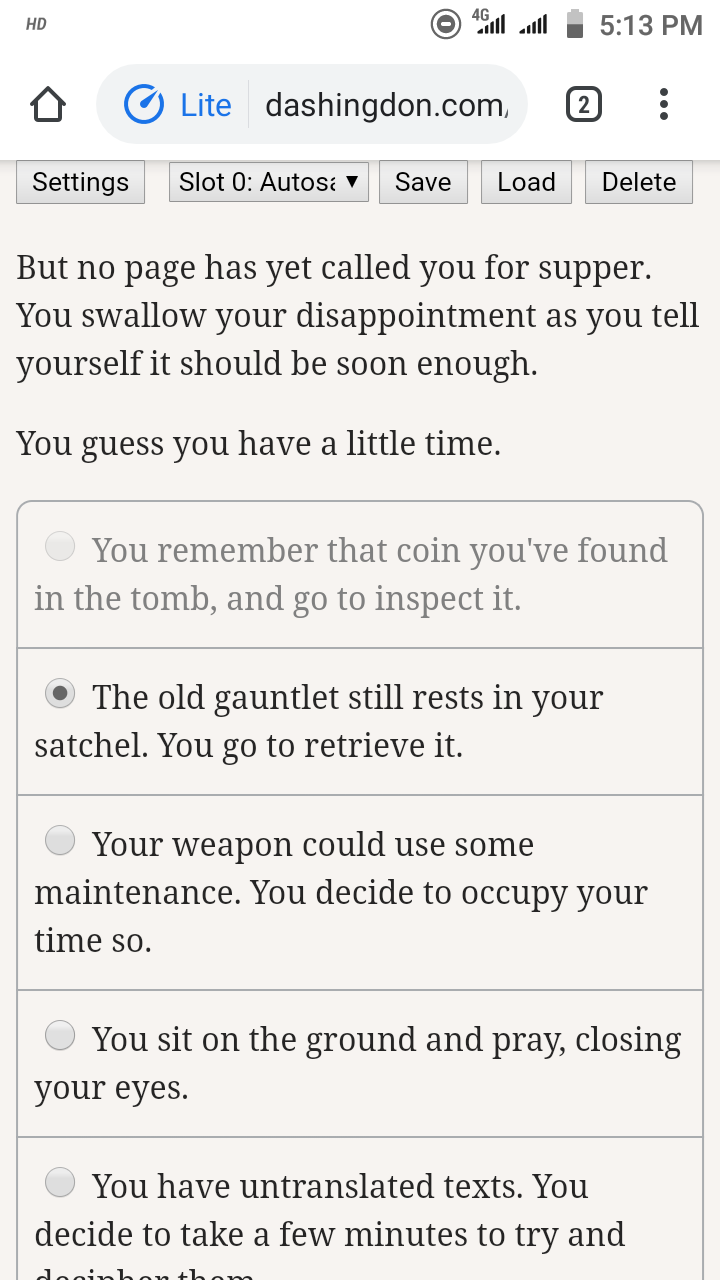720x1280 pixels.
Task: Open the game Settings button
Action: (80, 182)
